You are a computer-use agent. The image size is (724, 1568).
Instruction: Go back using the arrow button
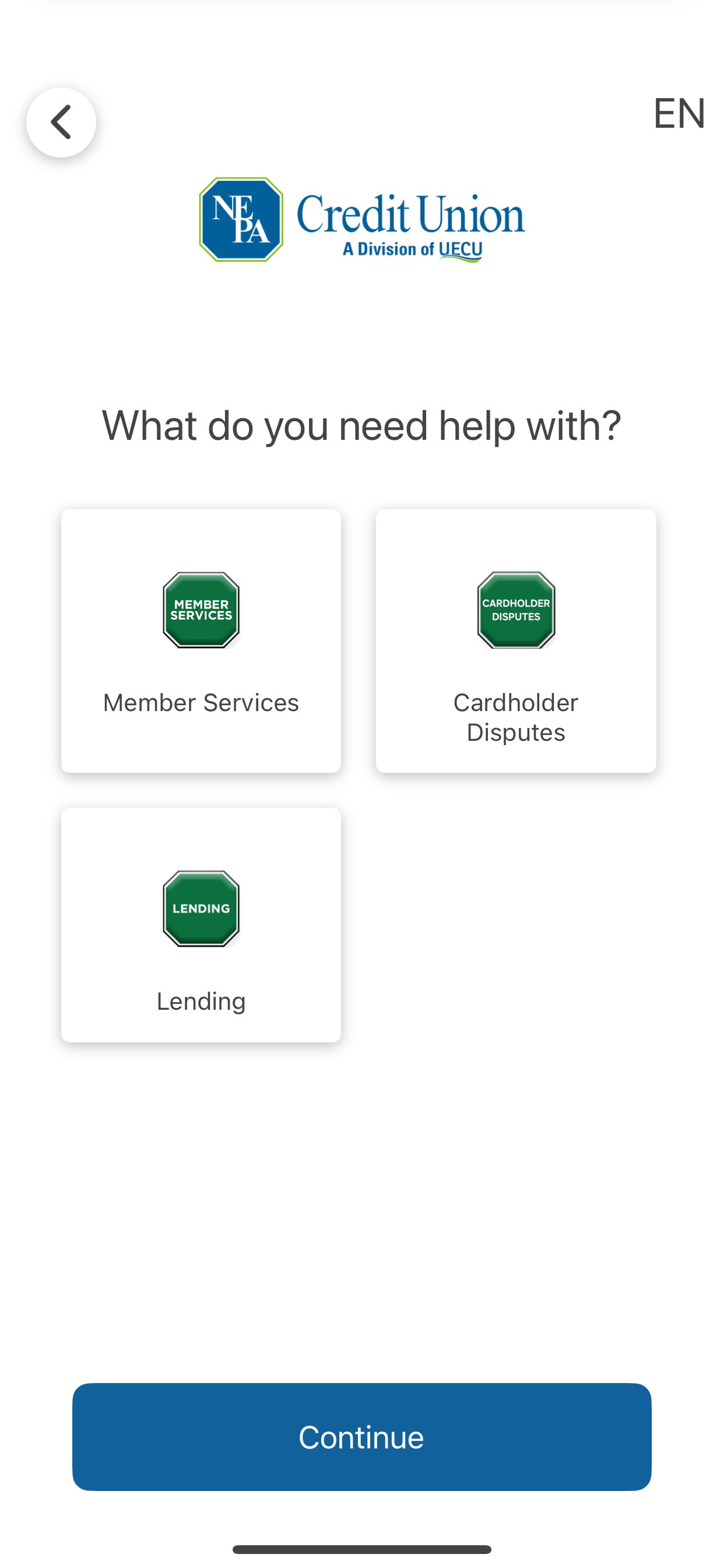pos(61,123)
